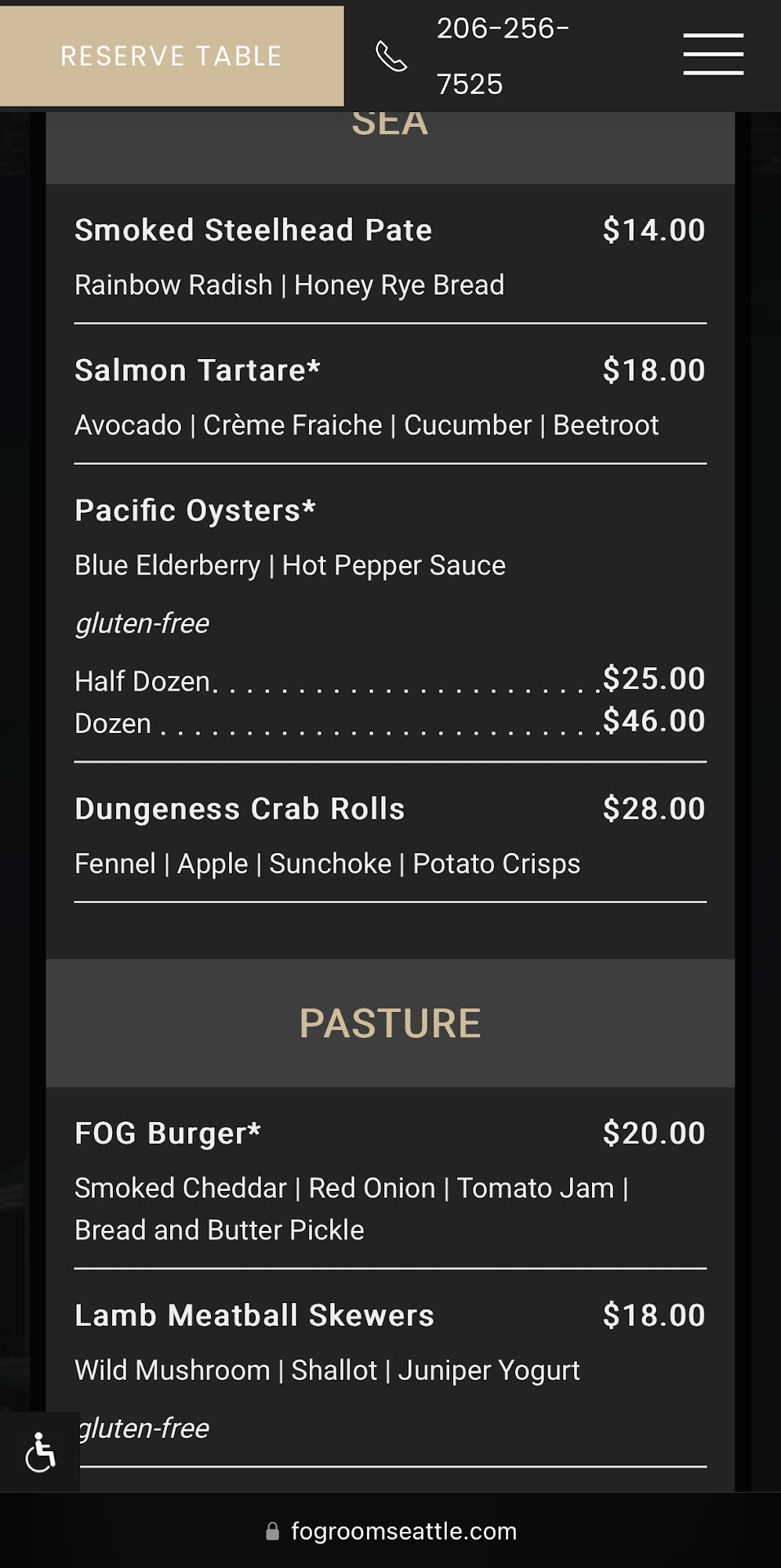Open the hamburger navigation menu
Image resolution: width=781 pixels, height=1568 pixels.
[713, 54]
